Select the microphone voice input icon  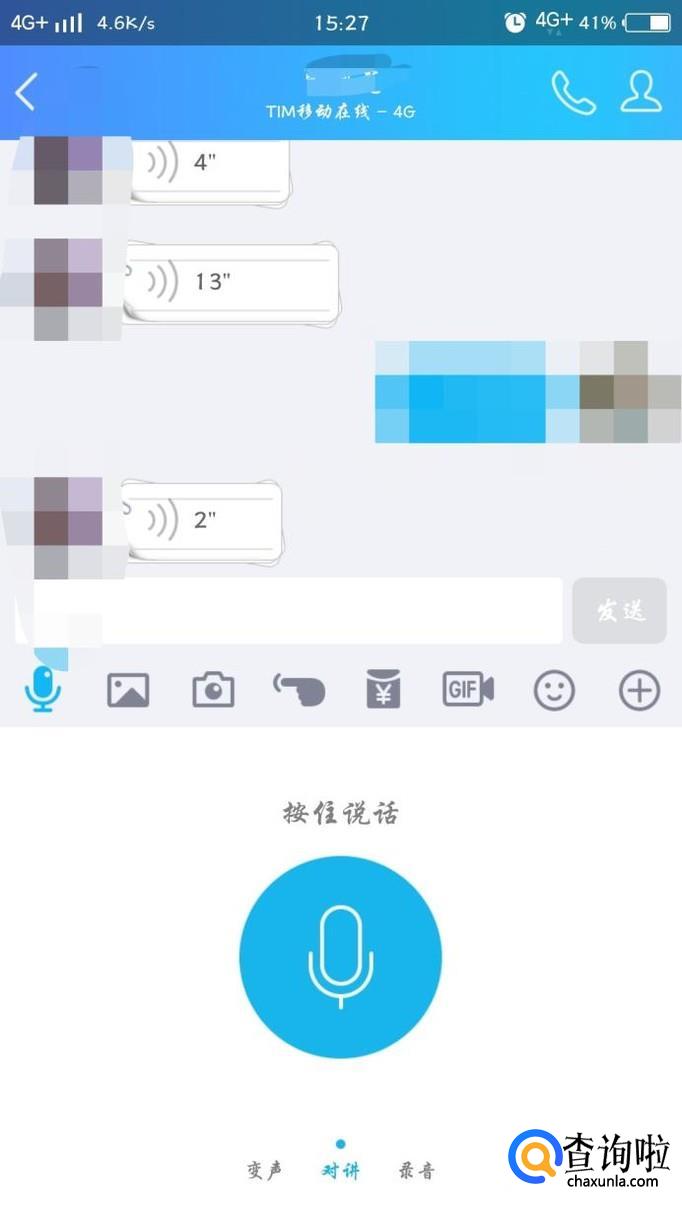pyautogui.click(x=42, y=689)
